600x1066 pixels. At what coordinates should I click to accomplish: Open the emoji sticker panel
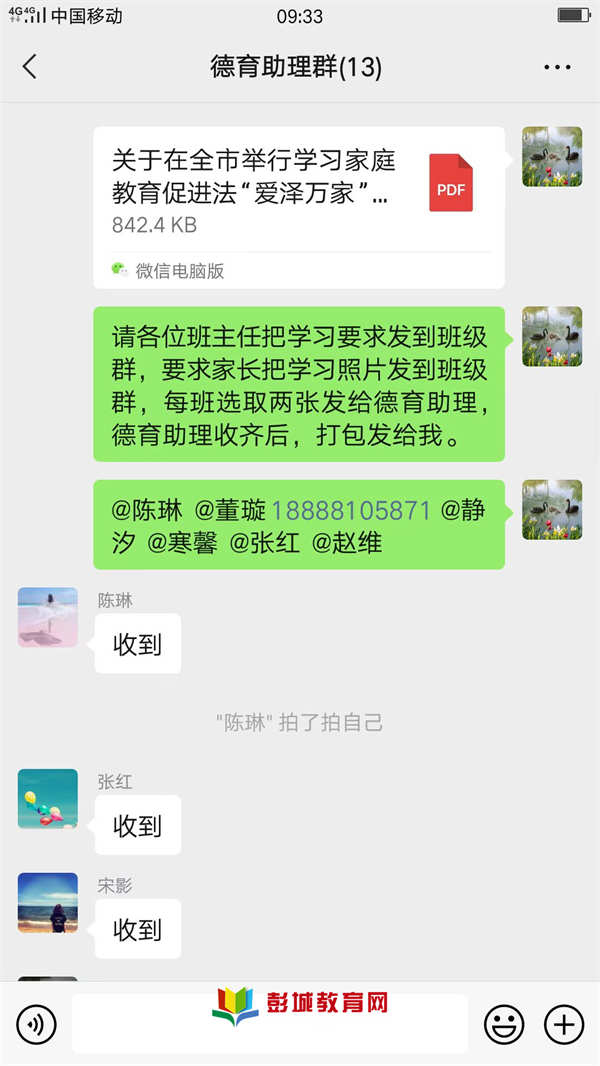click(504, 1023)
